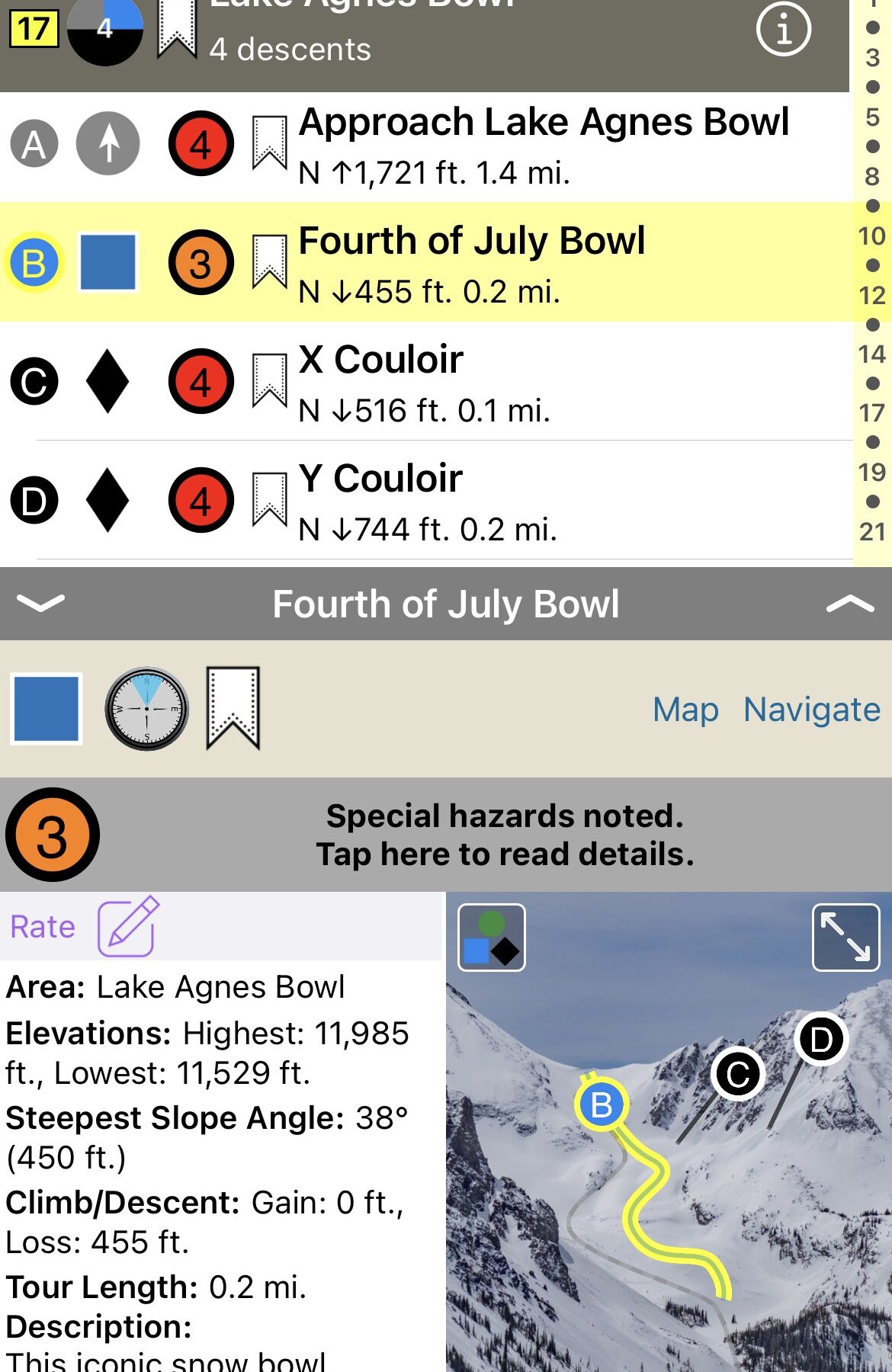892x1372 pixels.
Task: Open info for Lake Agnes Bowl
Action: 783,30
